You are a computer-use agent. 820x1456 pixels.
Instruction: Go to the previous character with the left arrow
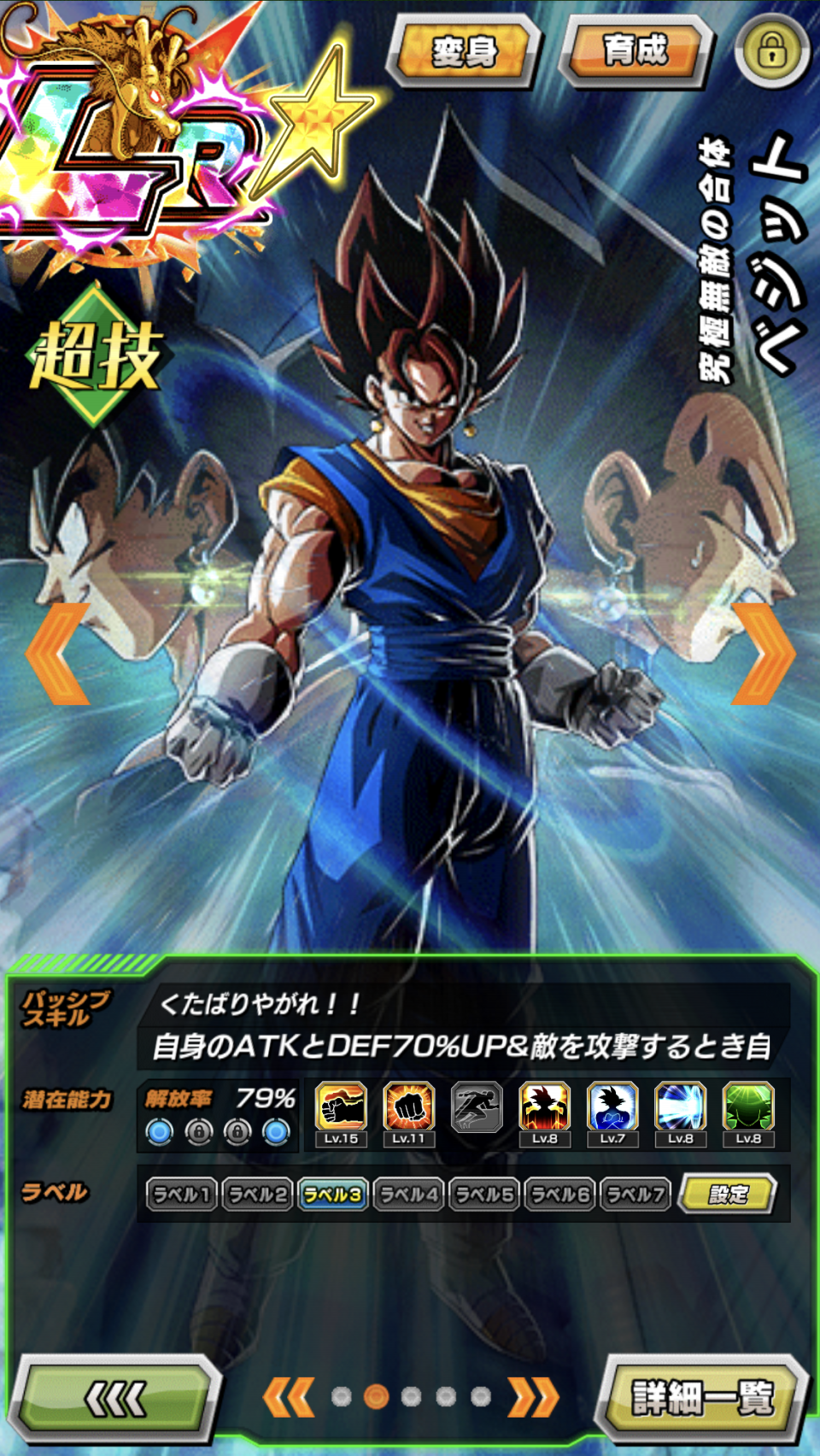[x=58, y=654]
